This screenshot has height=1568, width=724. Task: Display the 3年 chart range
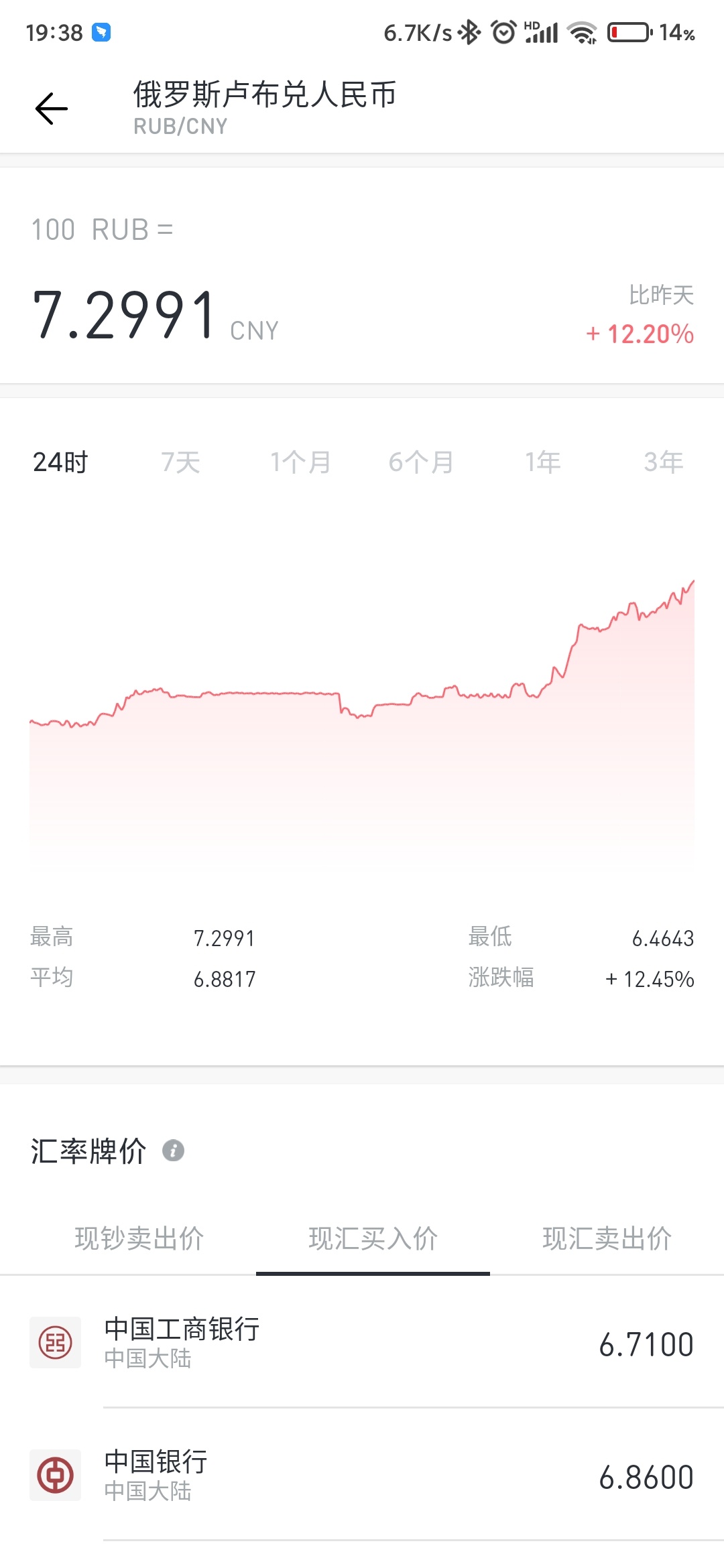(x=663, y=462)
